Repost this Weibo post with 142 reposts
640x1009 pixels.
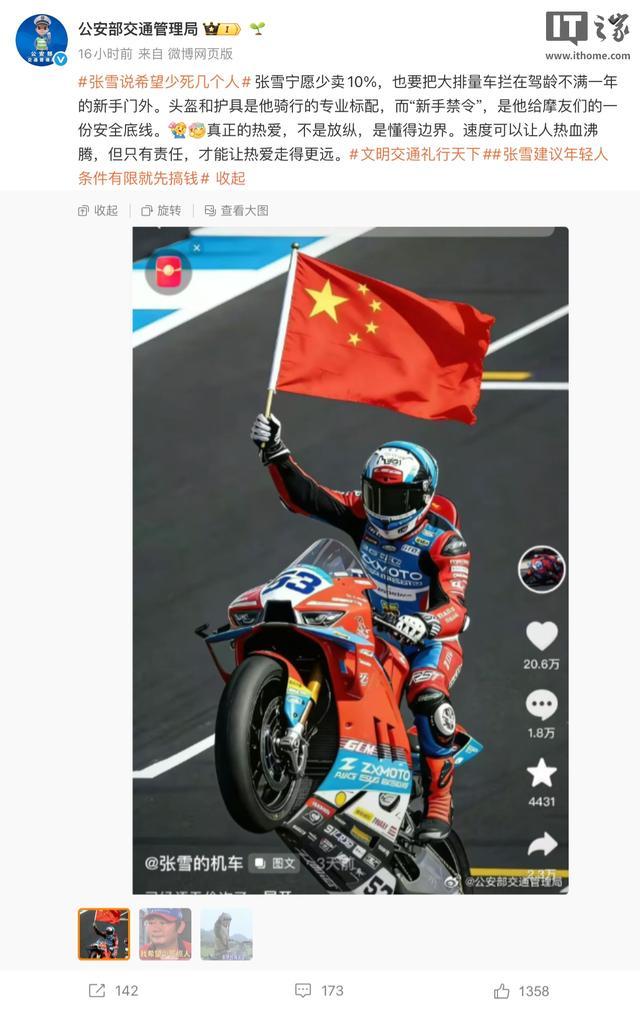coord(113,990)
